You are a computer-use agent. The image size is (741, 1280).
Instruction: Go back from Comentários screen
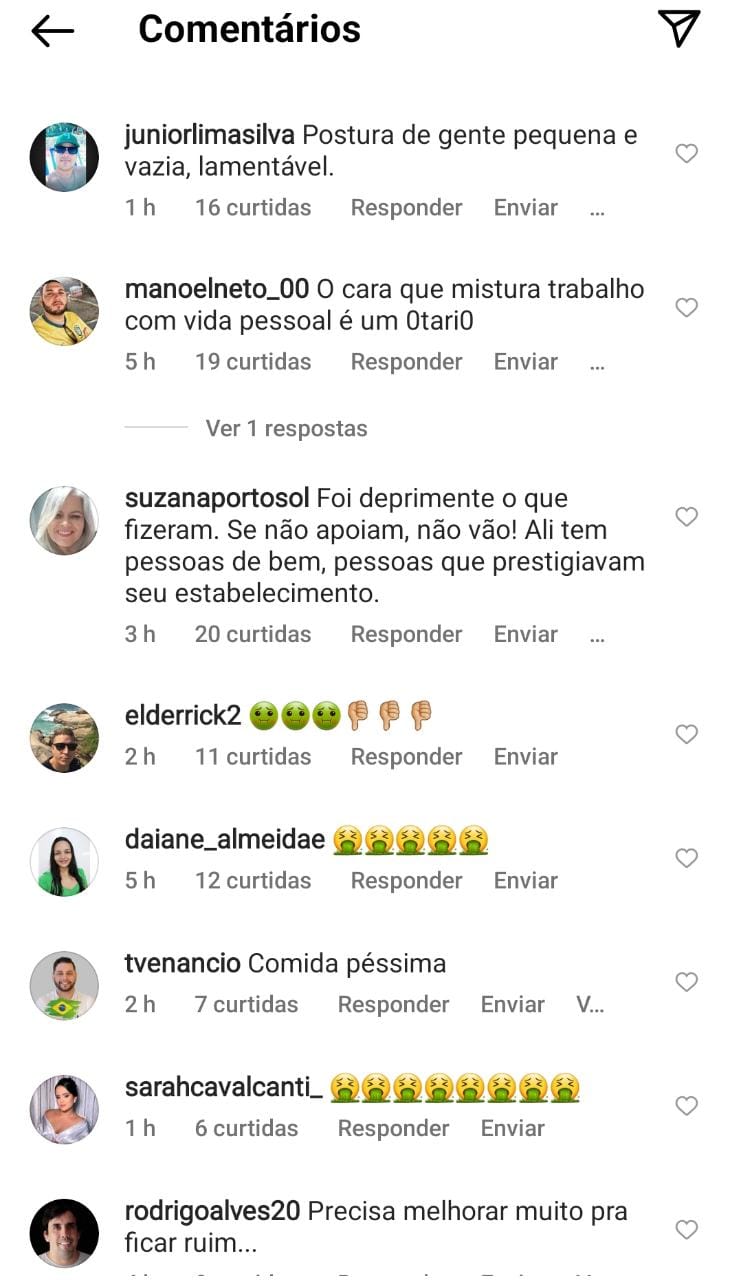[x=52, y=31]
